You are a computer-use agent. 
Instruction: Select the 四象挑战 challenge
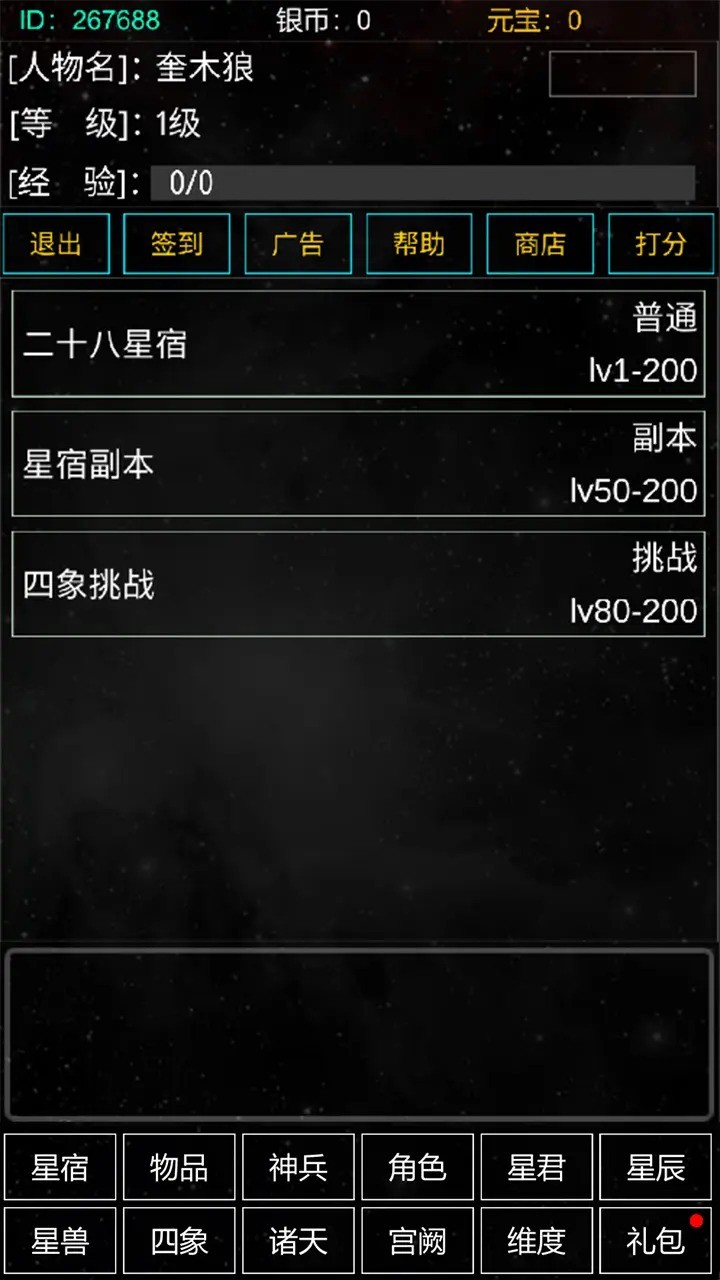tap(358, 584)
